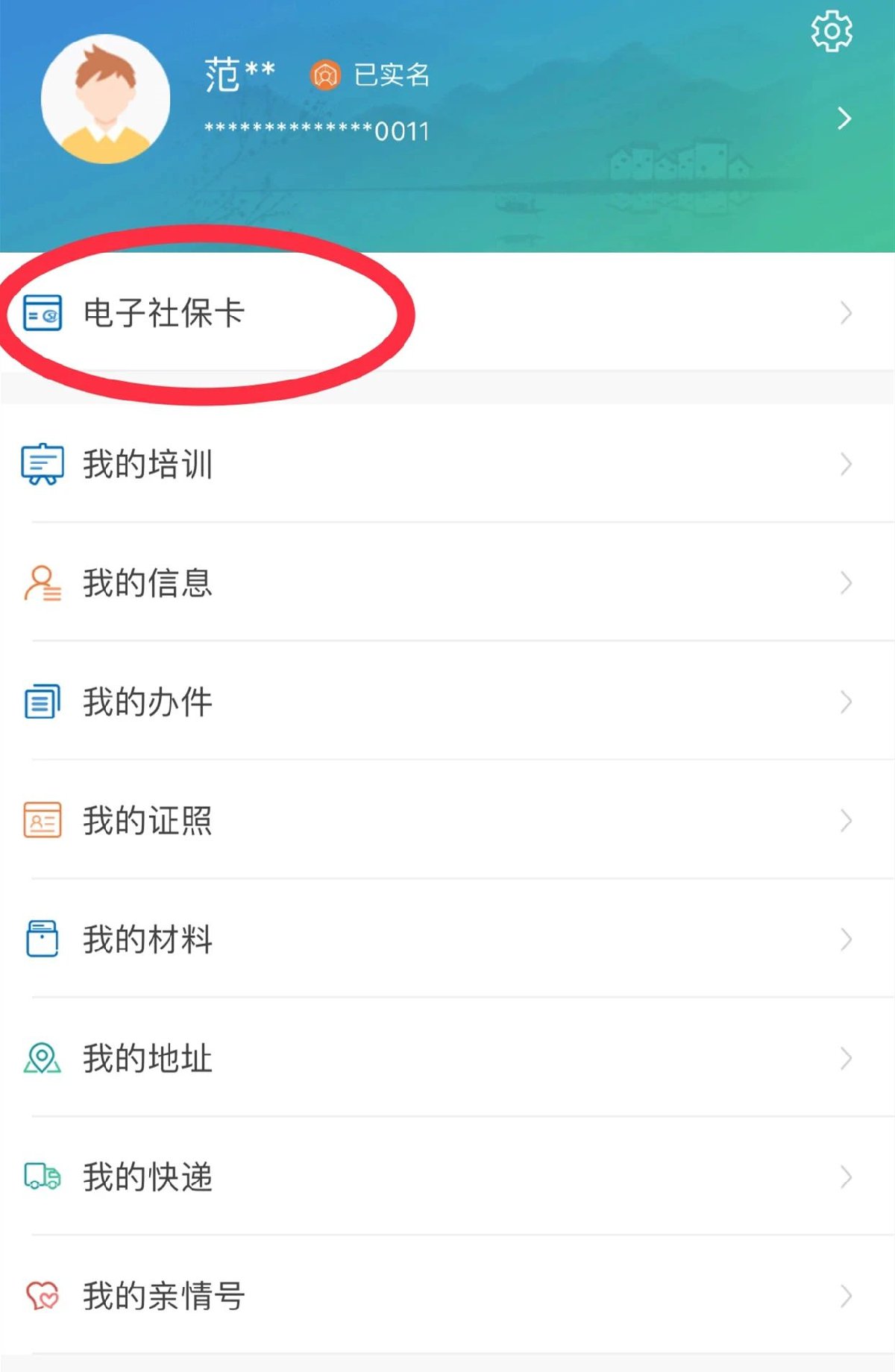895x1372 pixels.
Task: Open 我的办件 list
Action: click(x=148, y=702)
